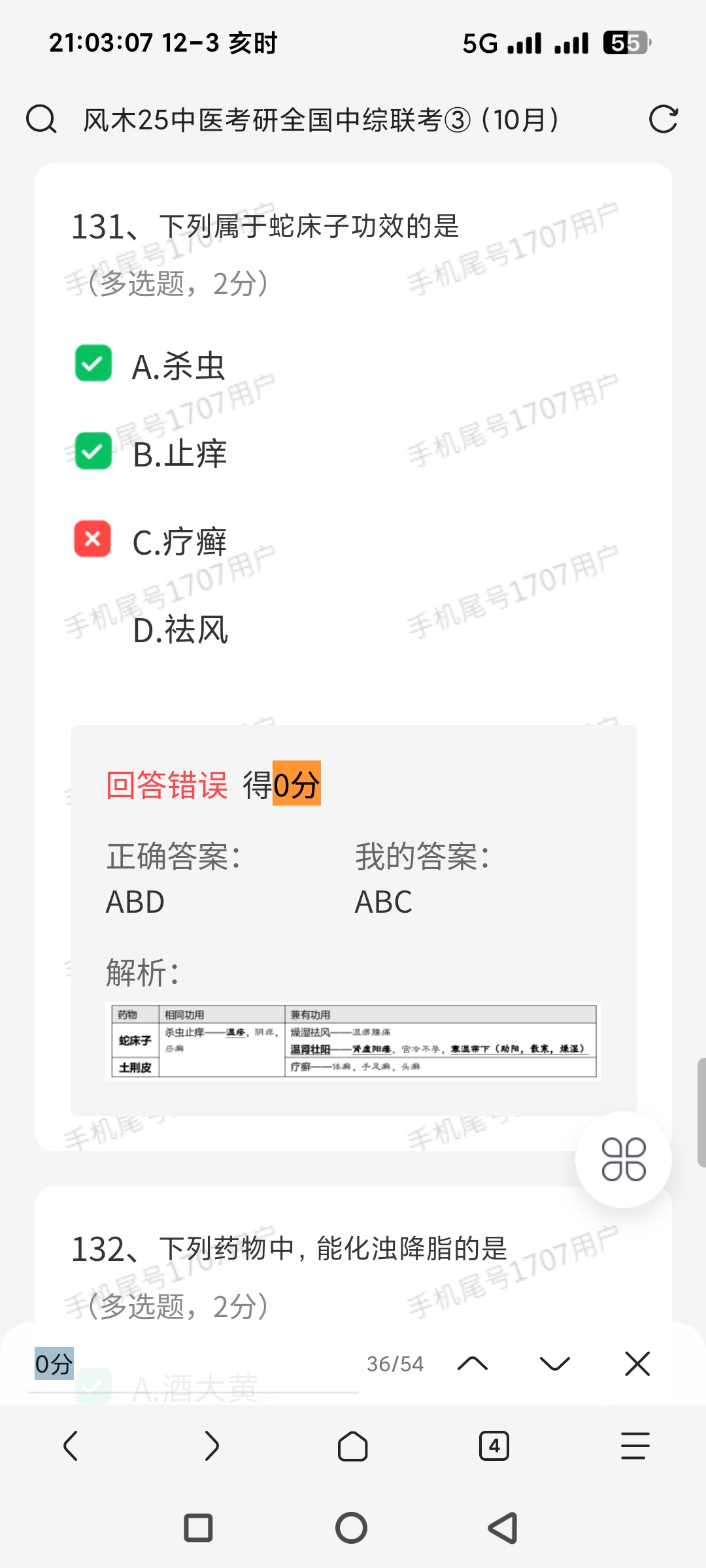Open the browser hamburger menu

[635, 1446]
